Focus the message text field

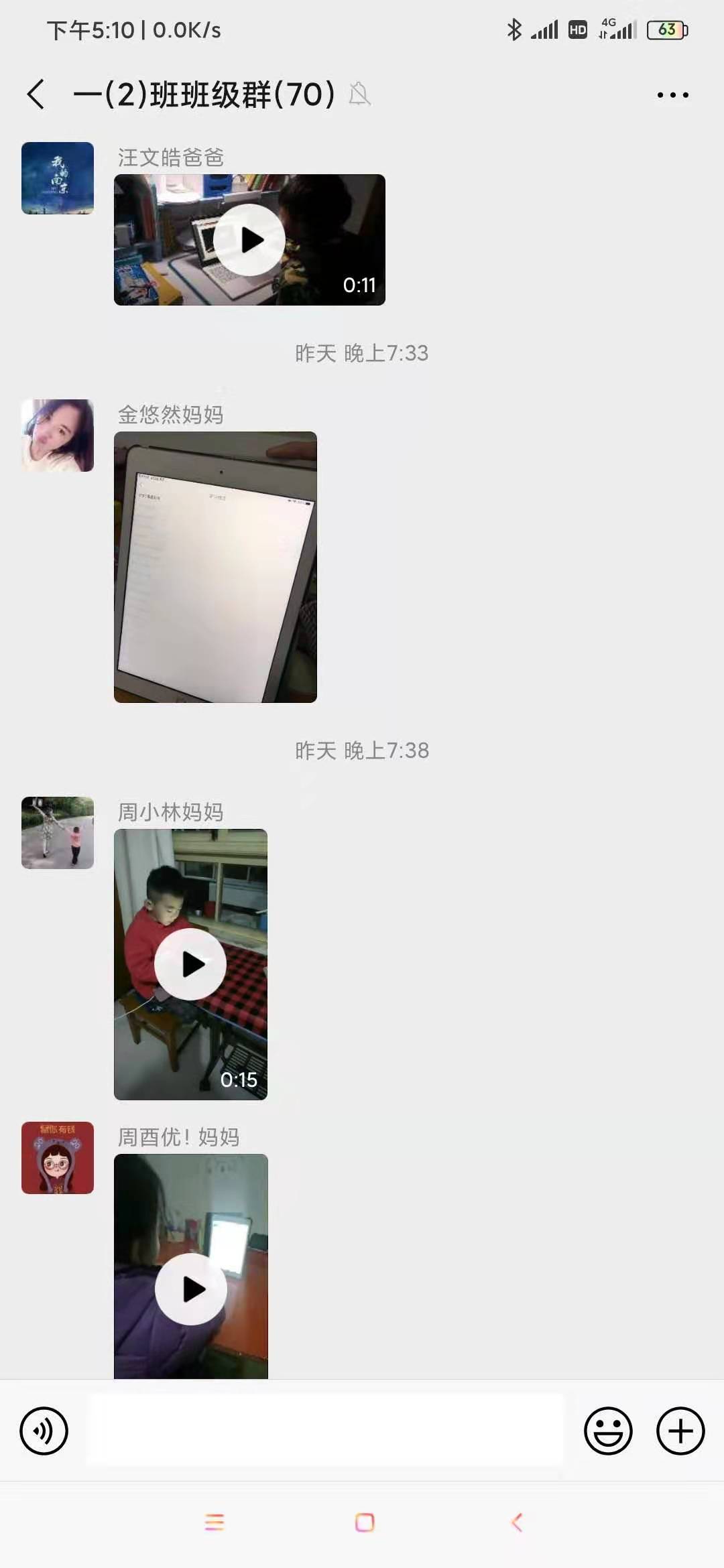click(x=325, y=1431)
